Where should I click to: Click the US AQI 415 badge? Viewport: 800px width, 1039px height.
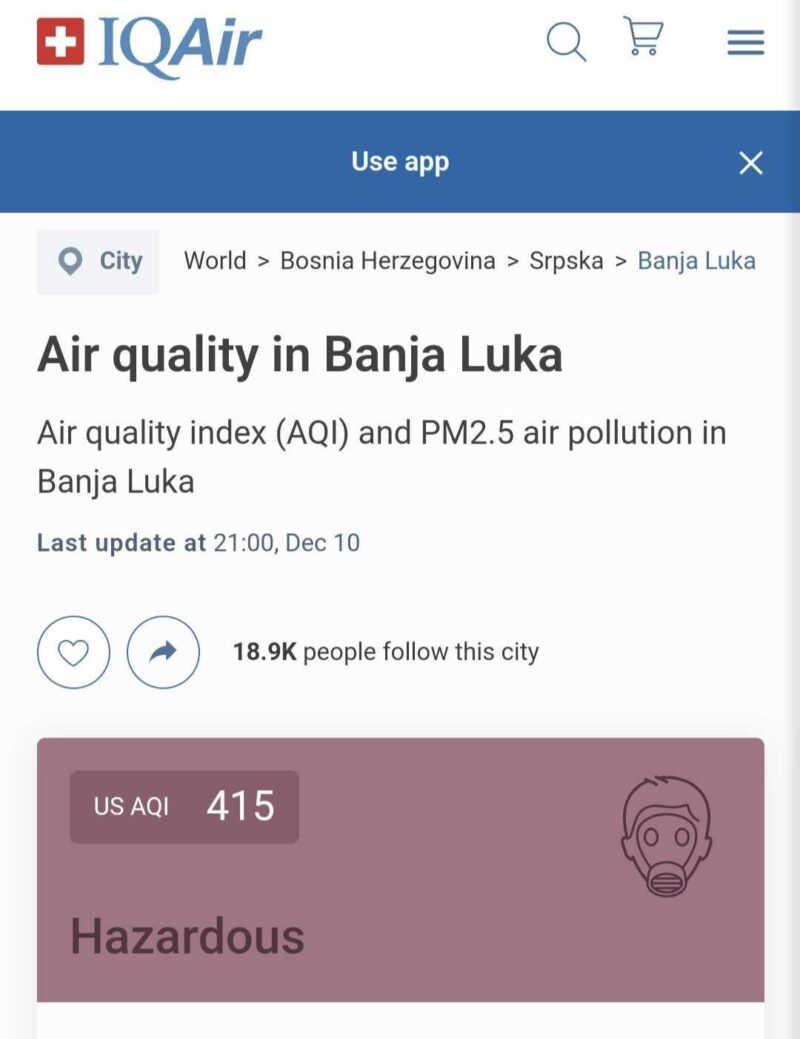click(x=185, y=806)
